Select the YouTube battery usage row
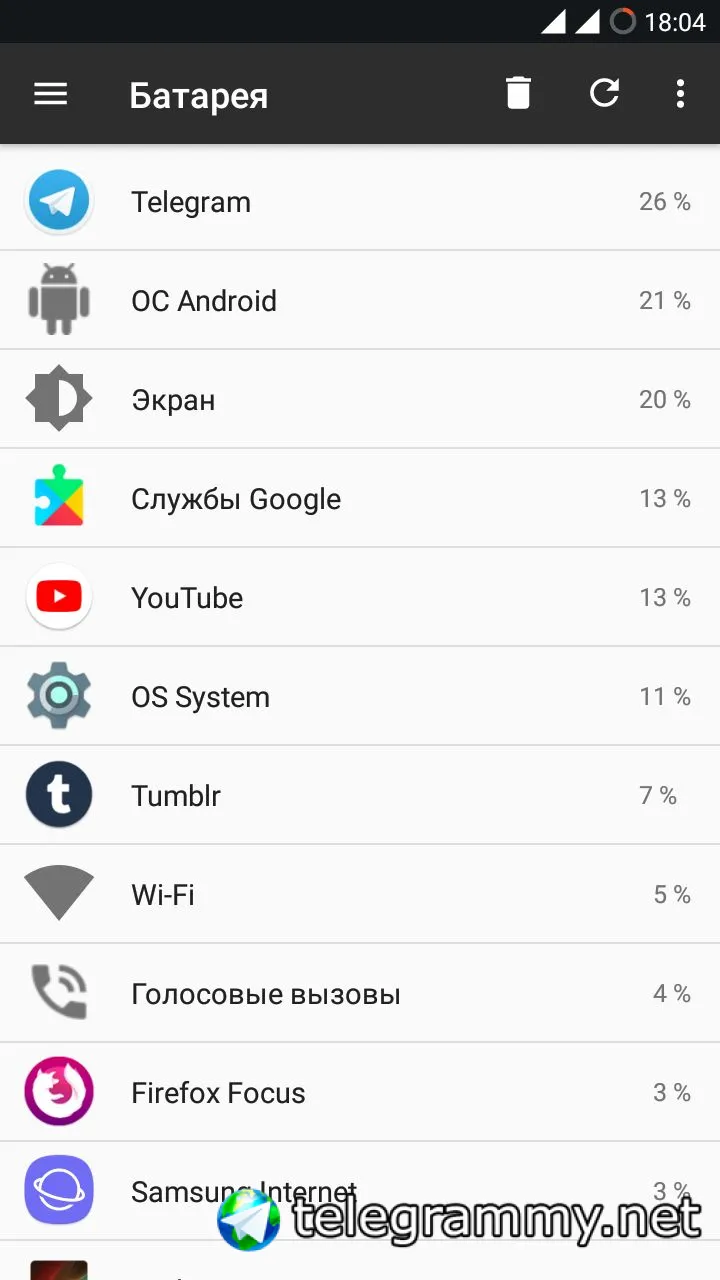The width and height of the screenshot is (720, 1280). click(360, 597)
